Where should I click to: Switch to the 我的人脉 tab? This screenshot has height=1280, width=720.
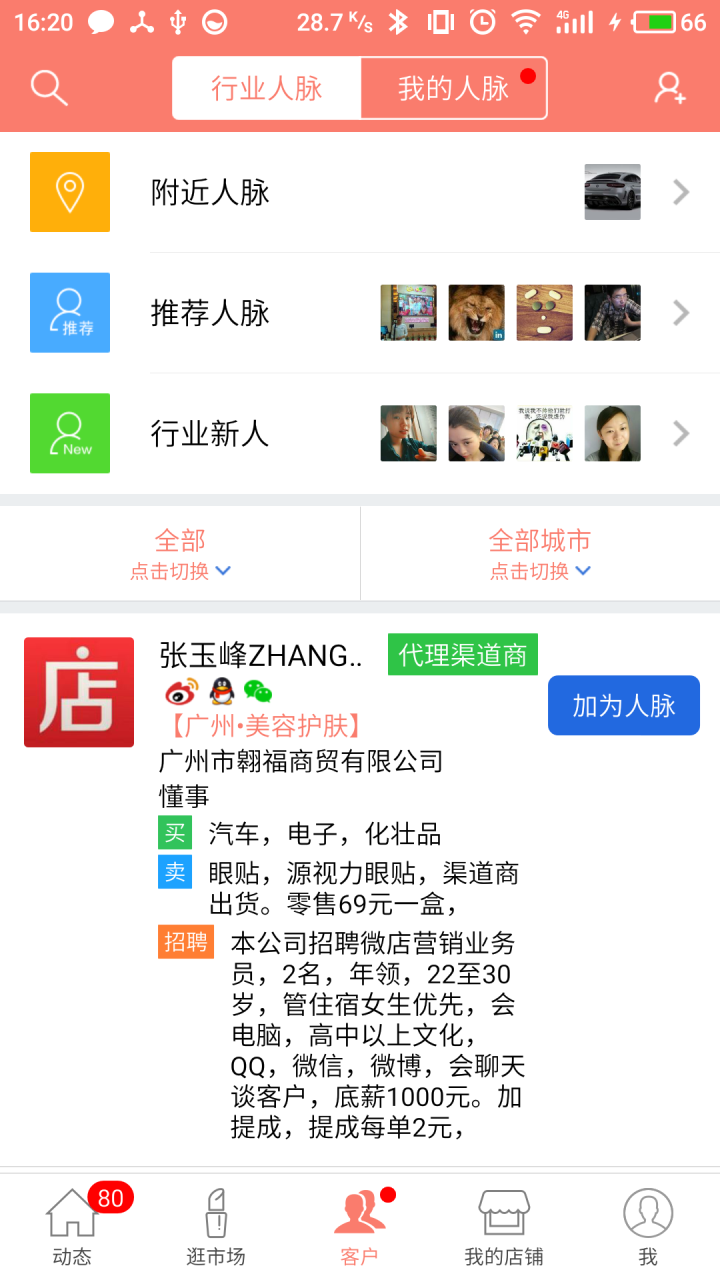tap(454, 88)
